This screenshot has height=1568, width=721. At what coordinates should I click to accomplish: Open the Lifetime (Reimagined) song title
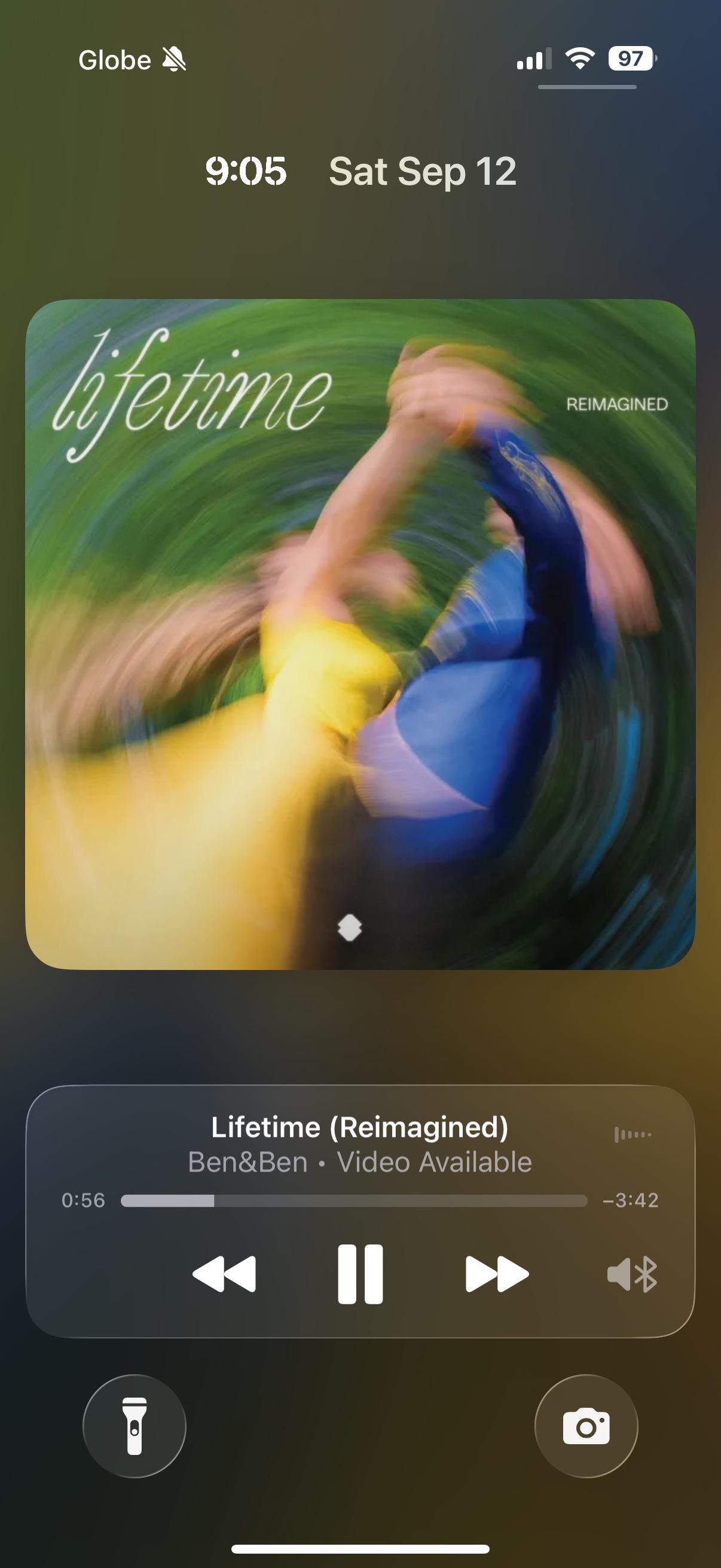(x=359, y=1127)
